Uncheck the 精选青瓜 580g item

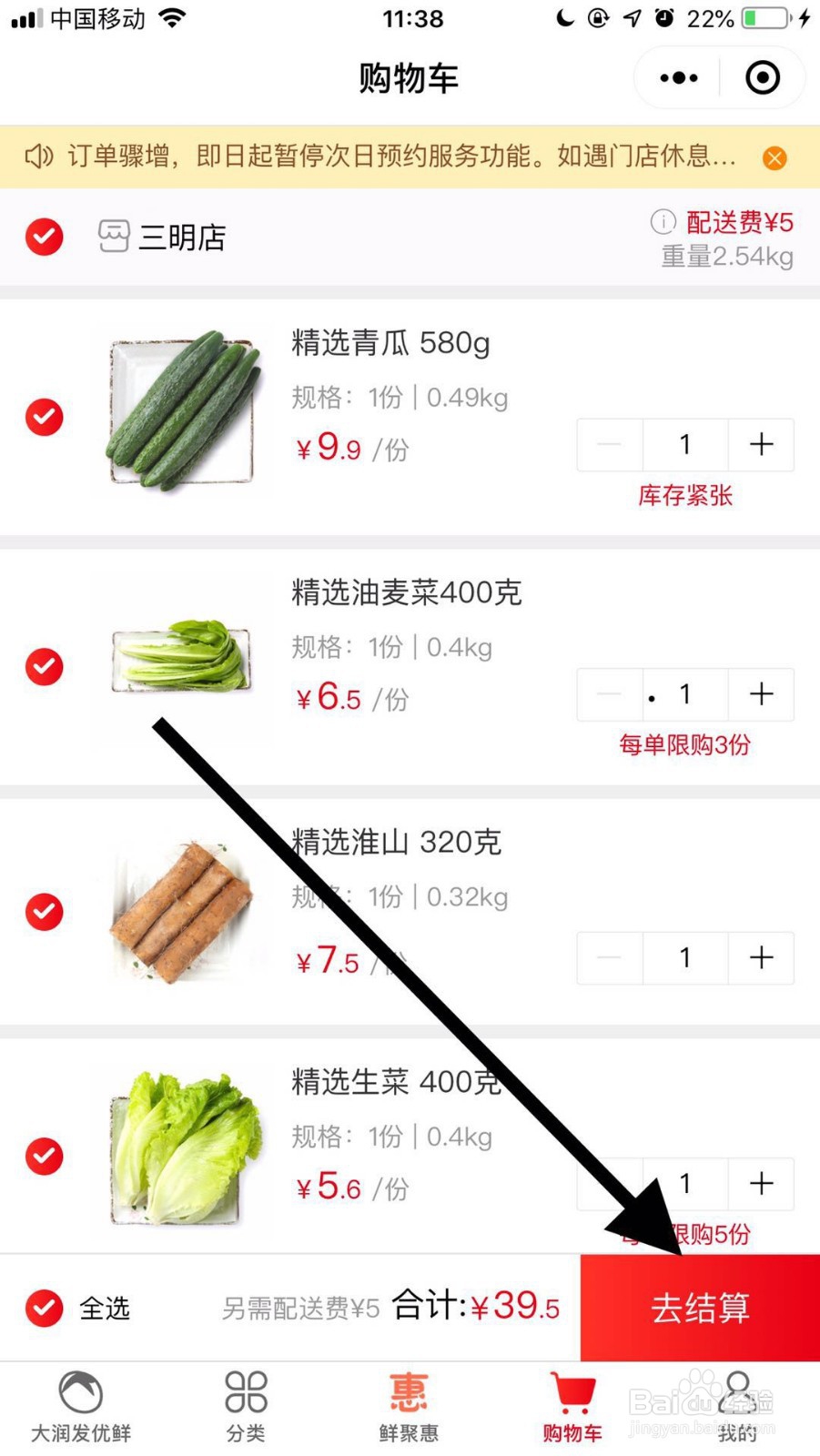(x=44, y=417)
